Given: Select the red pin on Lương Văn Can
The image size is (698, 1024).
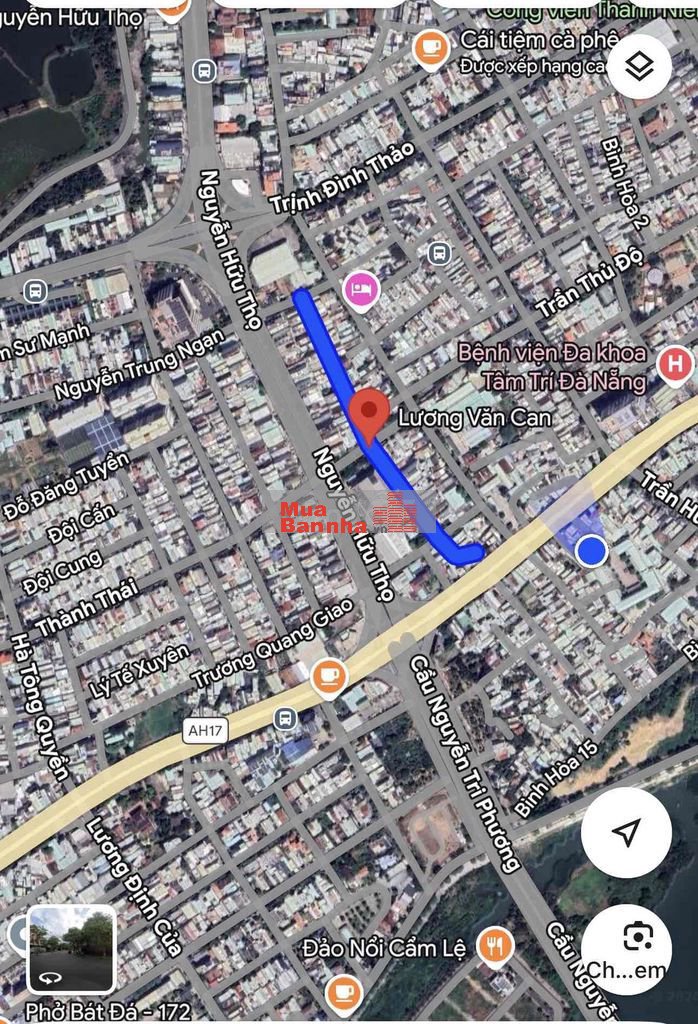Looking at the screenshot, I should 370,412.
